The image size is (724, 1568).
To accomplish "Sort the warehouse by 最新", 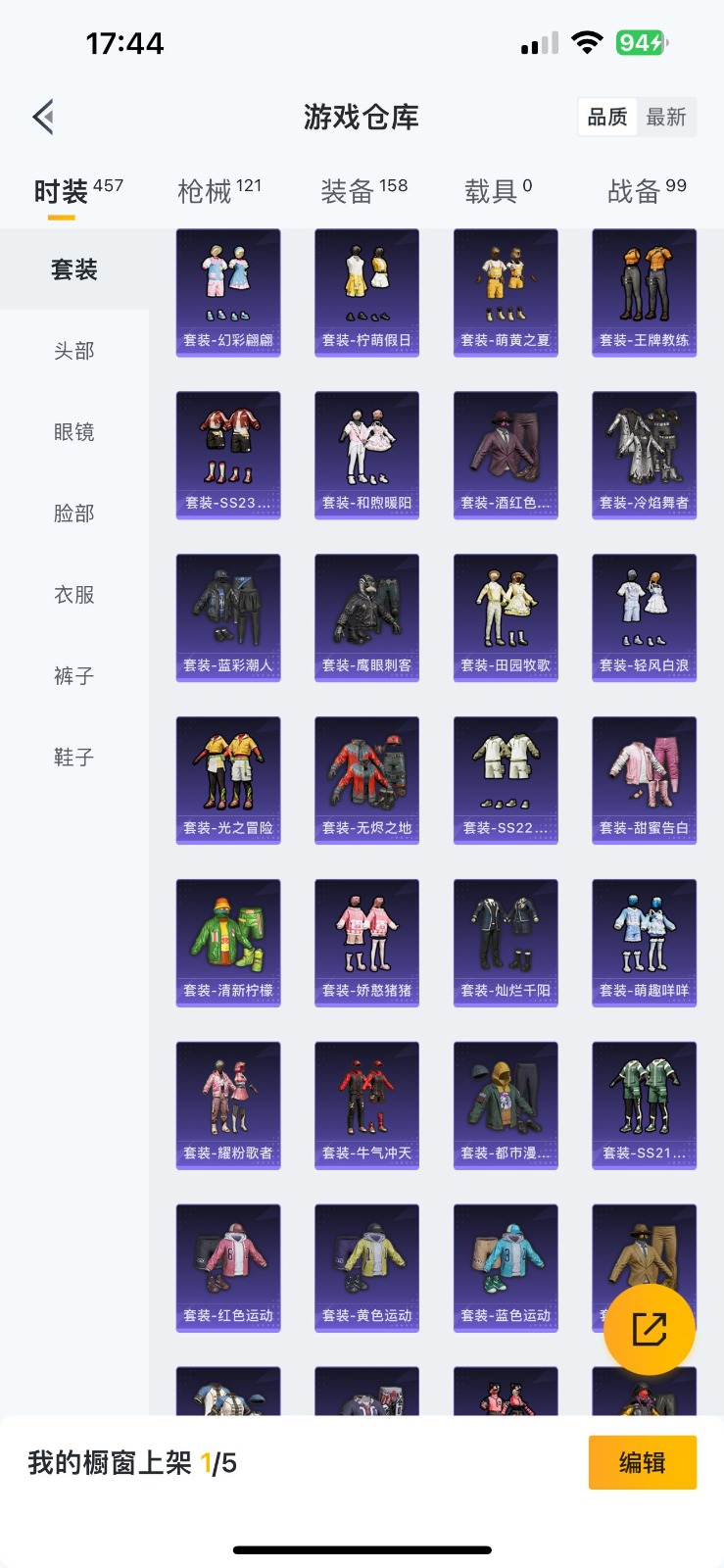I will (x=666, y=118).
